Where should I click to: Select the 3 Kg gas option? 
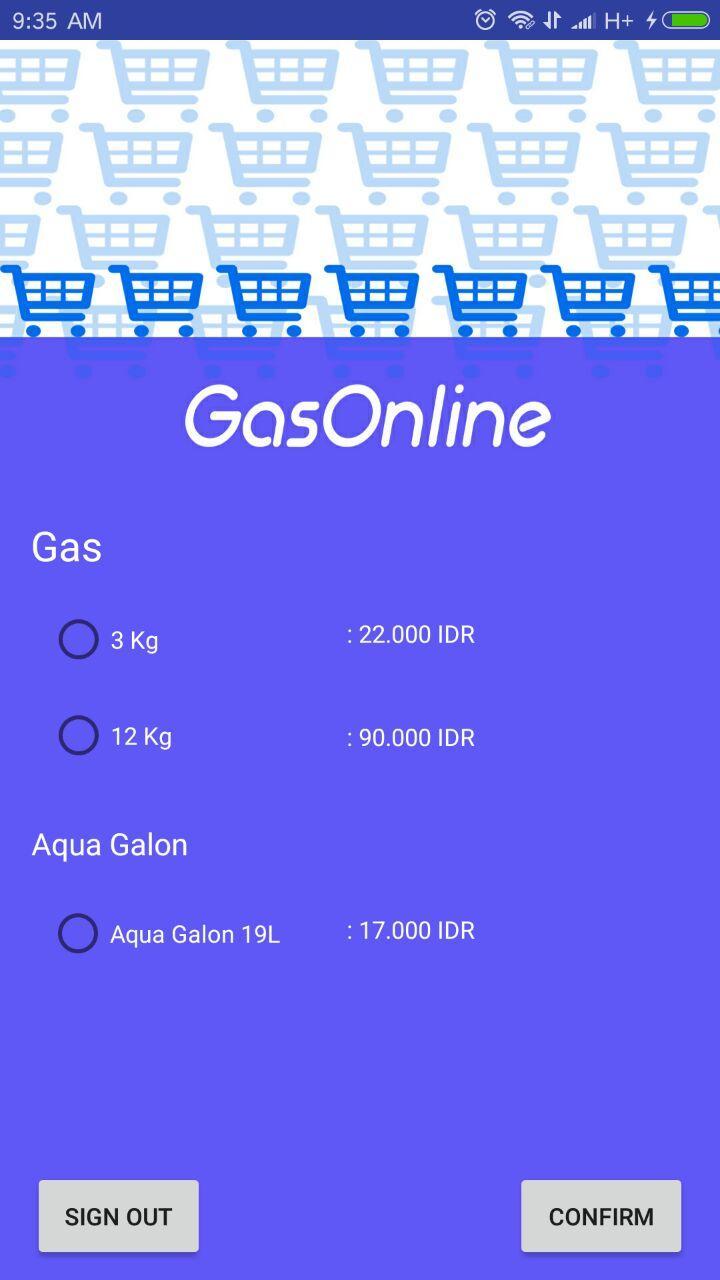pyautogui.click(x=78, y=639)
